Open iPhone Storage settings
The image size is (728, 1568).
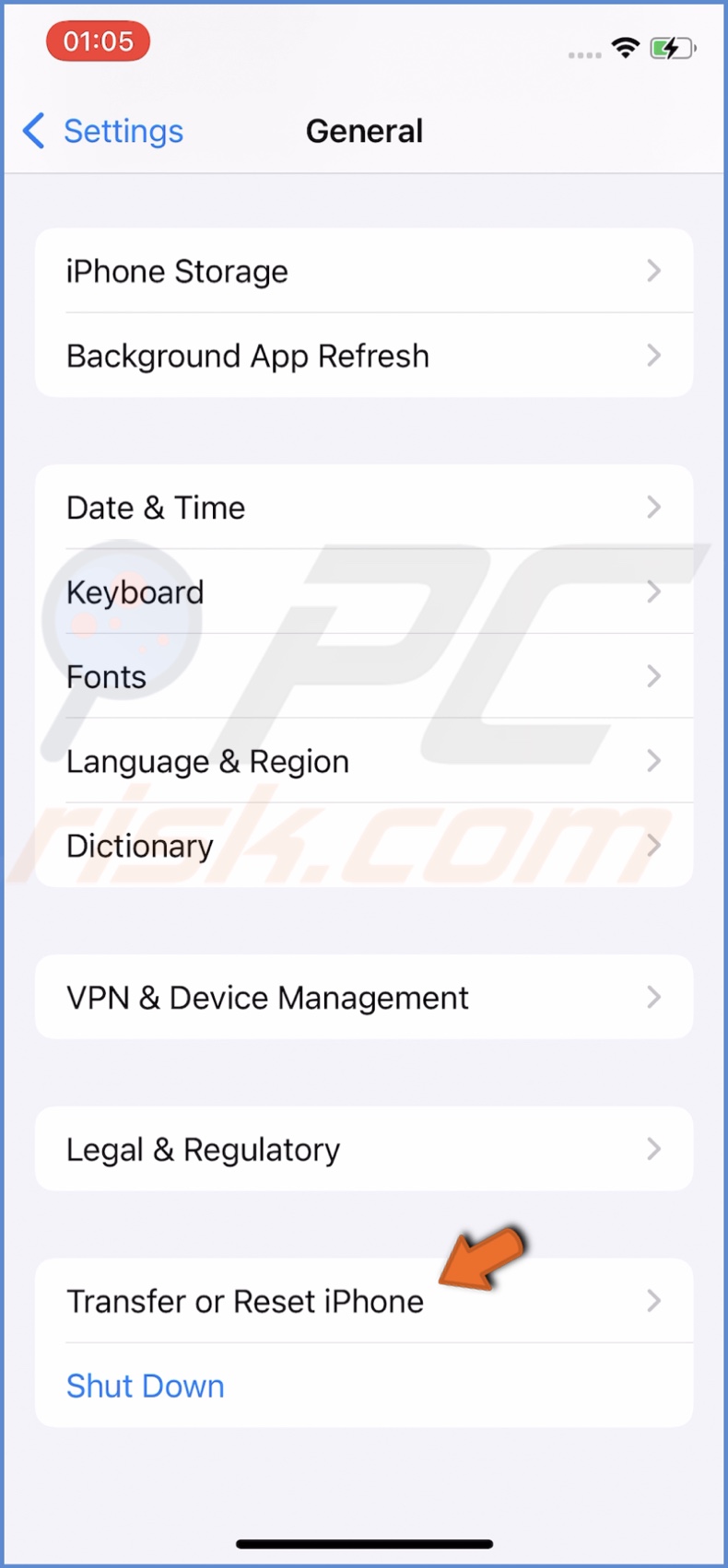tap(364, 271)
